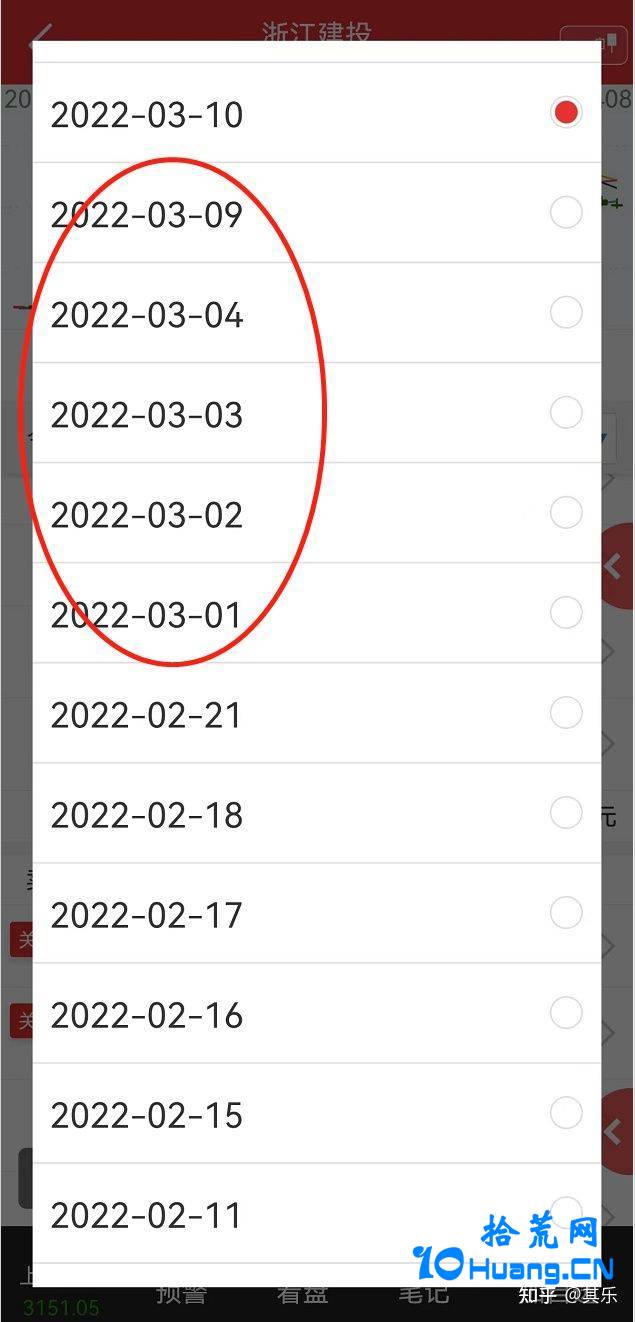Select the date 2022-03-10

click(x=317, y=113)
